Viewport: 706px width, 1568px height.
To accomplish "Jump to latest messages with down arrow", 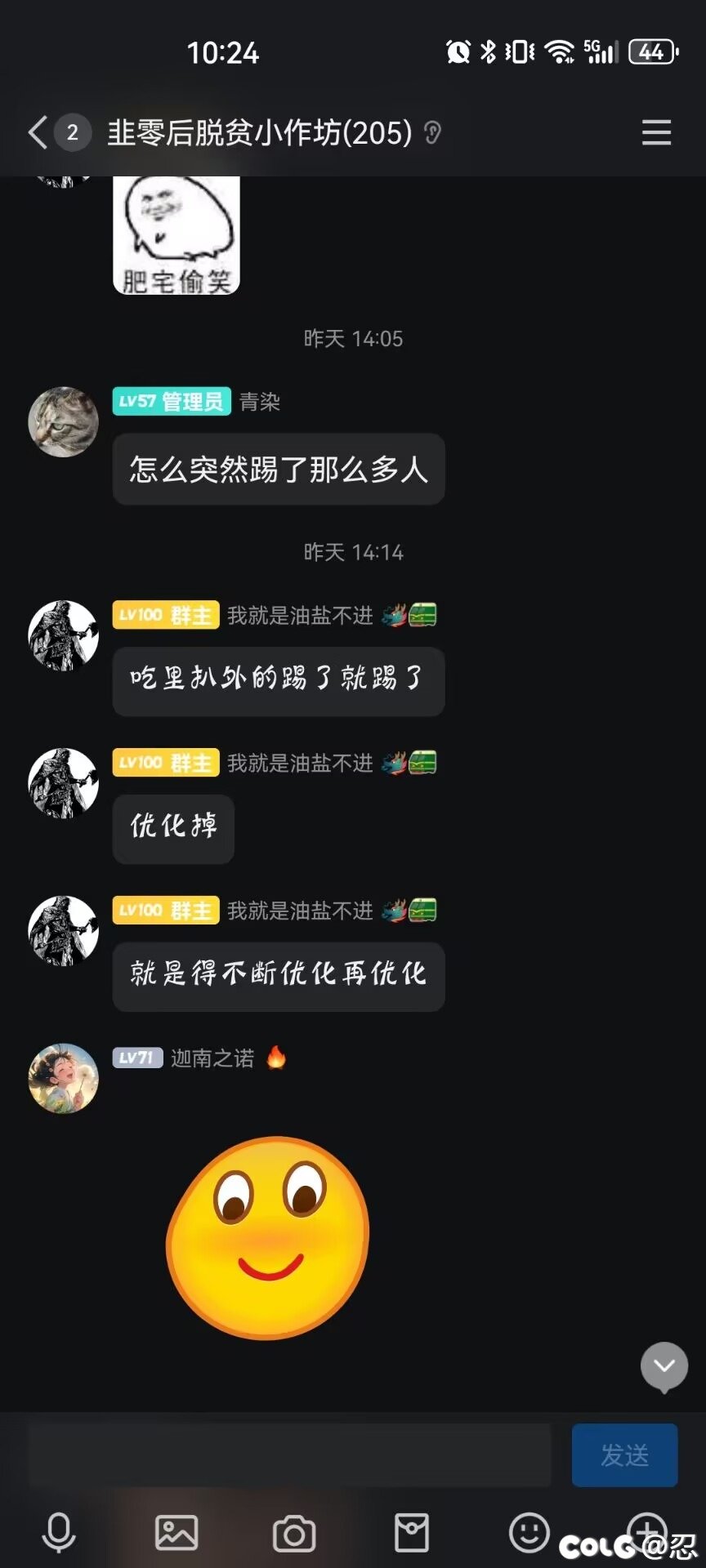I will pyautogui.click(x=664, y=1365).
